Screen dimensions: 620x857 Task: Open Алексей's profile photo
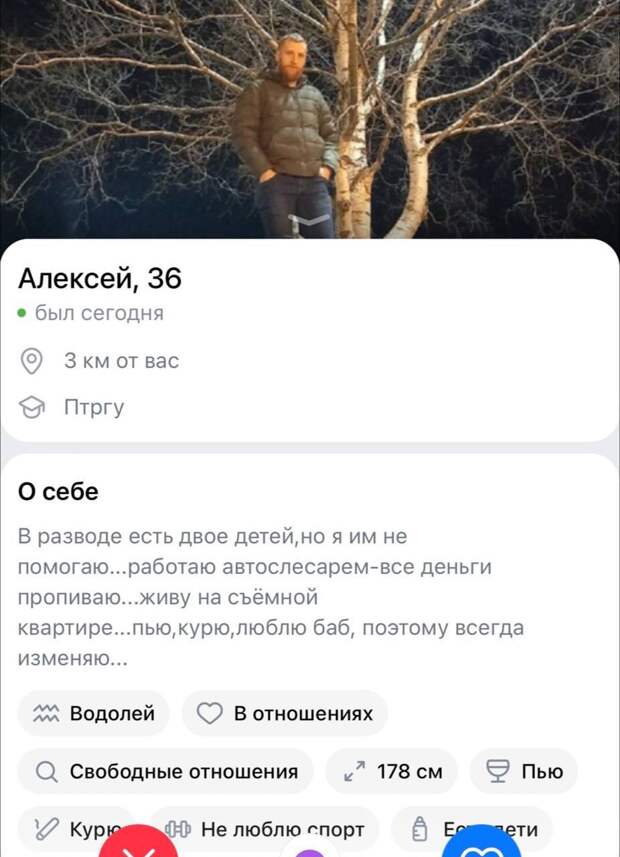(x=310, y=110)
